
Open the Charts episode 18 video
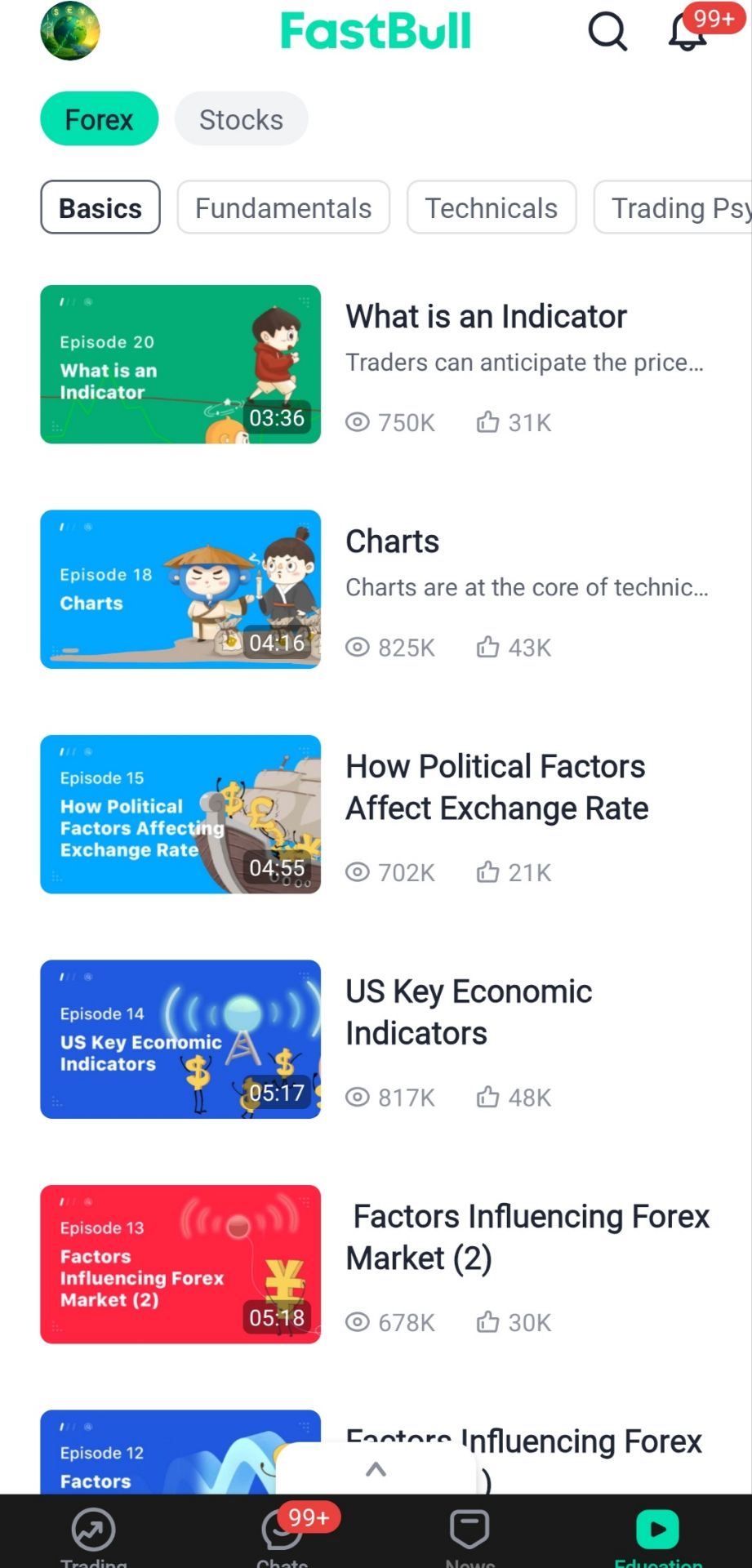pos(180,589)
